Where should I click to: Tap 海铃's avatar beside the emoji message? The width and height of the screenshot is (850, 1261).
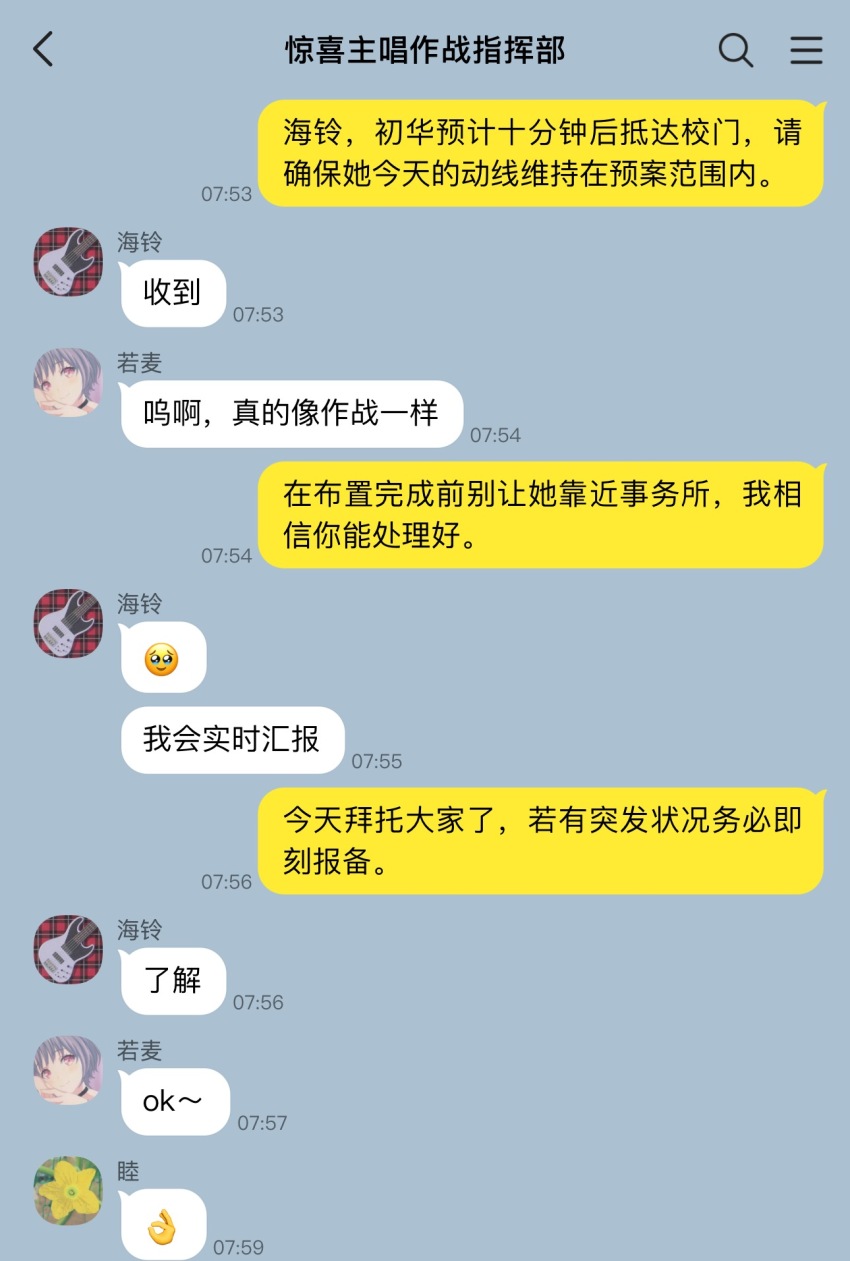click(x=69, y=624)
